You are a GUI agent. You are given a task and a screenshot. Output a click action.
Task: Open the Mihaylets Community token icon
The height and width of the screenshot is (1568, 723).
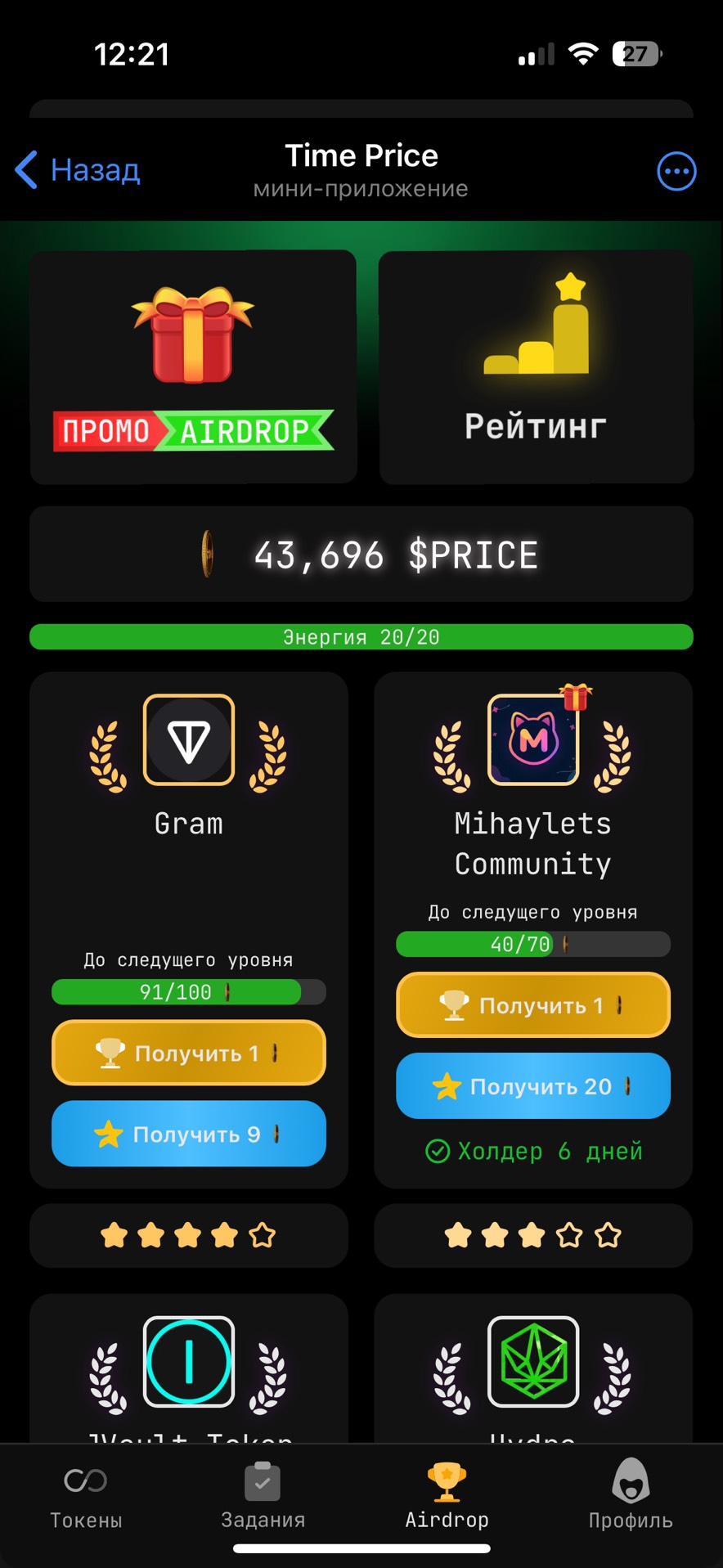[x=532, y=740]
